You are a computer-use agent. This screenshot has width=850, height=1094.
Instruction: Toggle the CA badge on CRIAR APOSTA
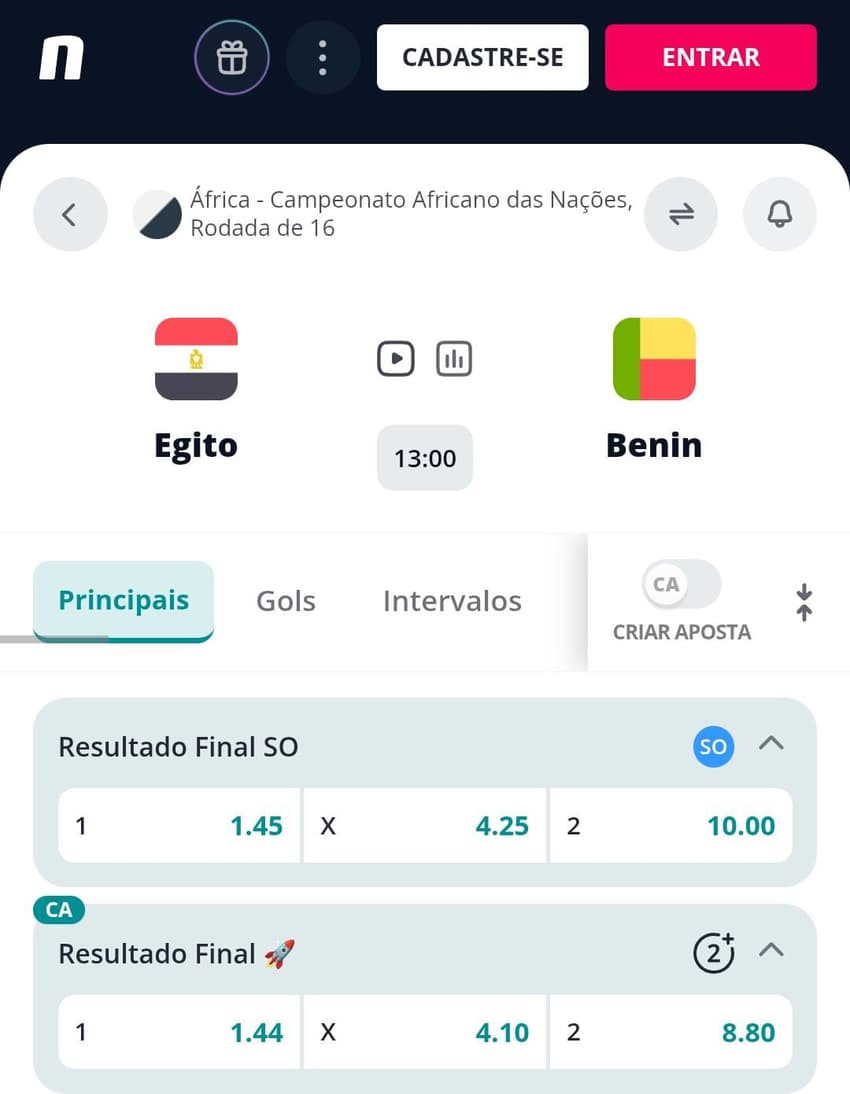click(x=681, y=585)
